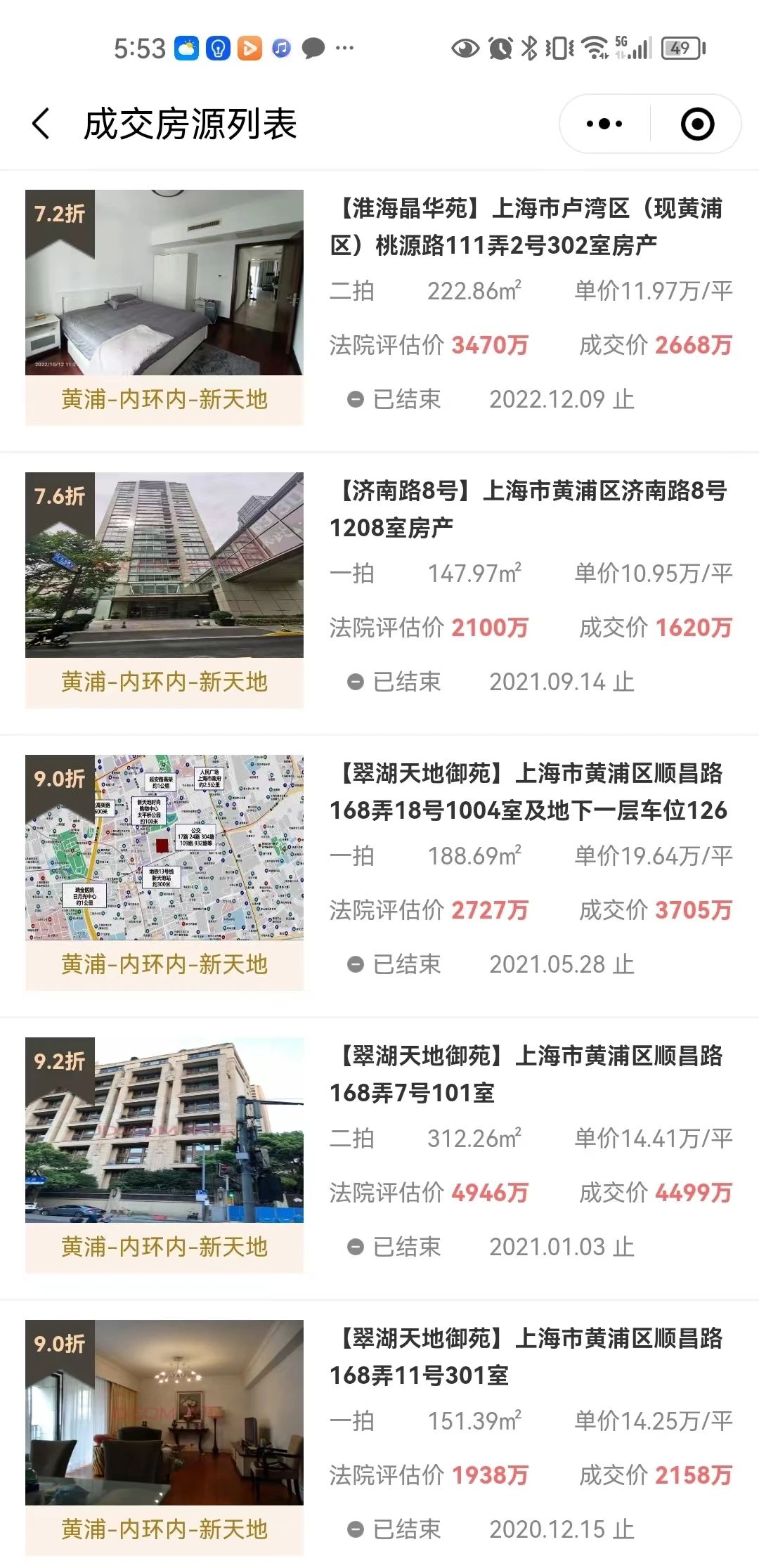
Task: Open the 淮海晶华苑 桃源路111弄 listing
Action: [x=528, y=226]
